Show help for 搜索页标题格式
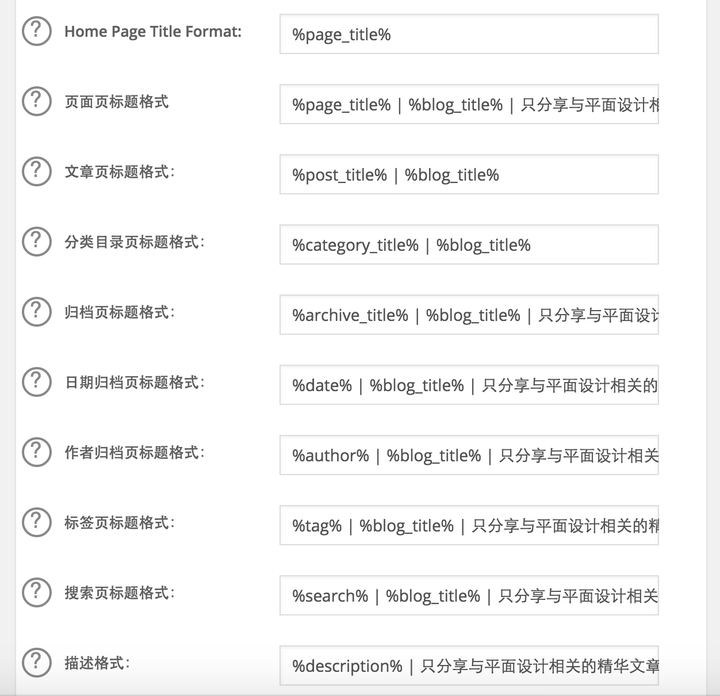720x696 pixels. (36, 591)
